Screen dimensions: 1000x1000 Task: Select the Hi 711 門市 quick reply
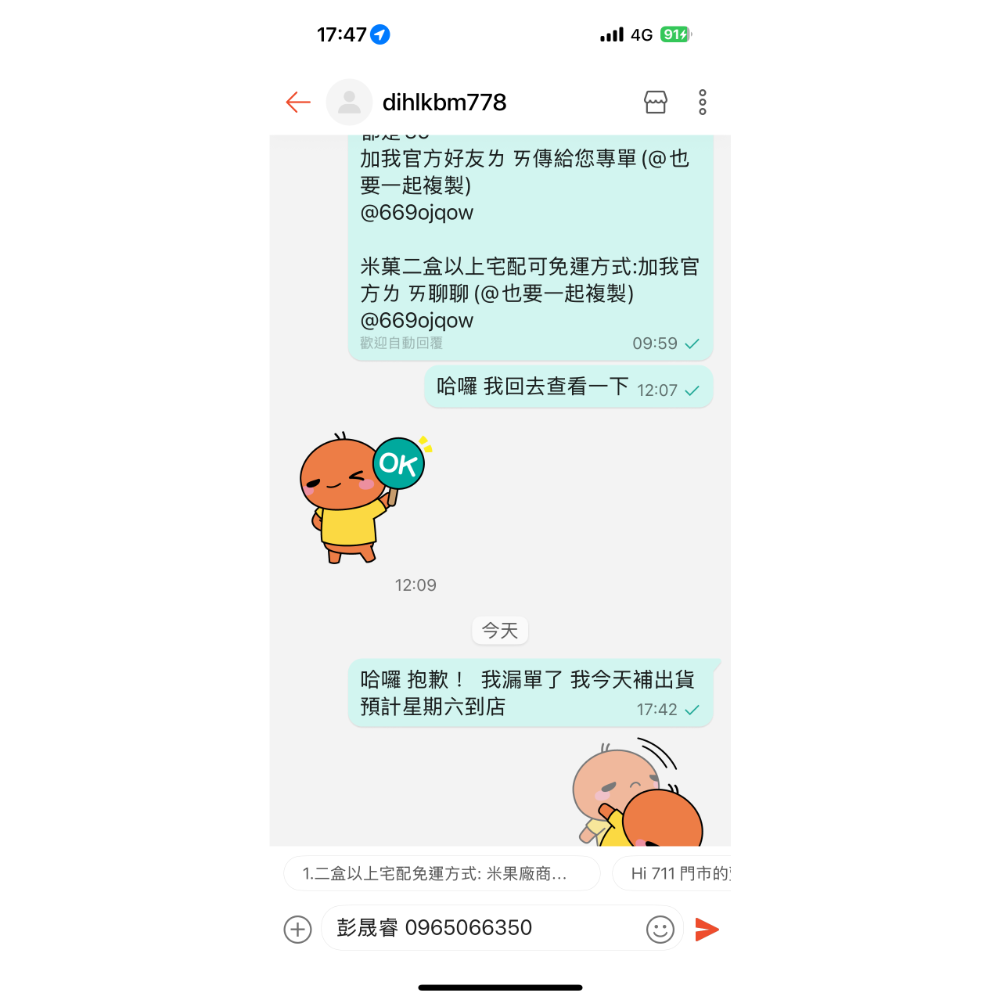pyautogui.click(x=675, y=873)
